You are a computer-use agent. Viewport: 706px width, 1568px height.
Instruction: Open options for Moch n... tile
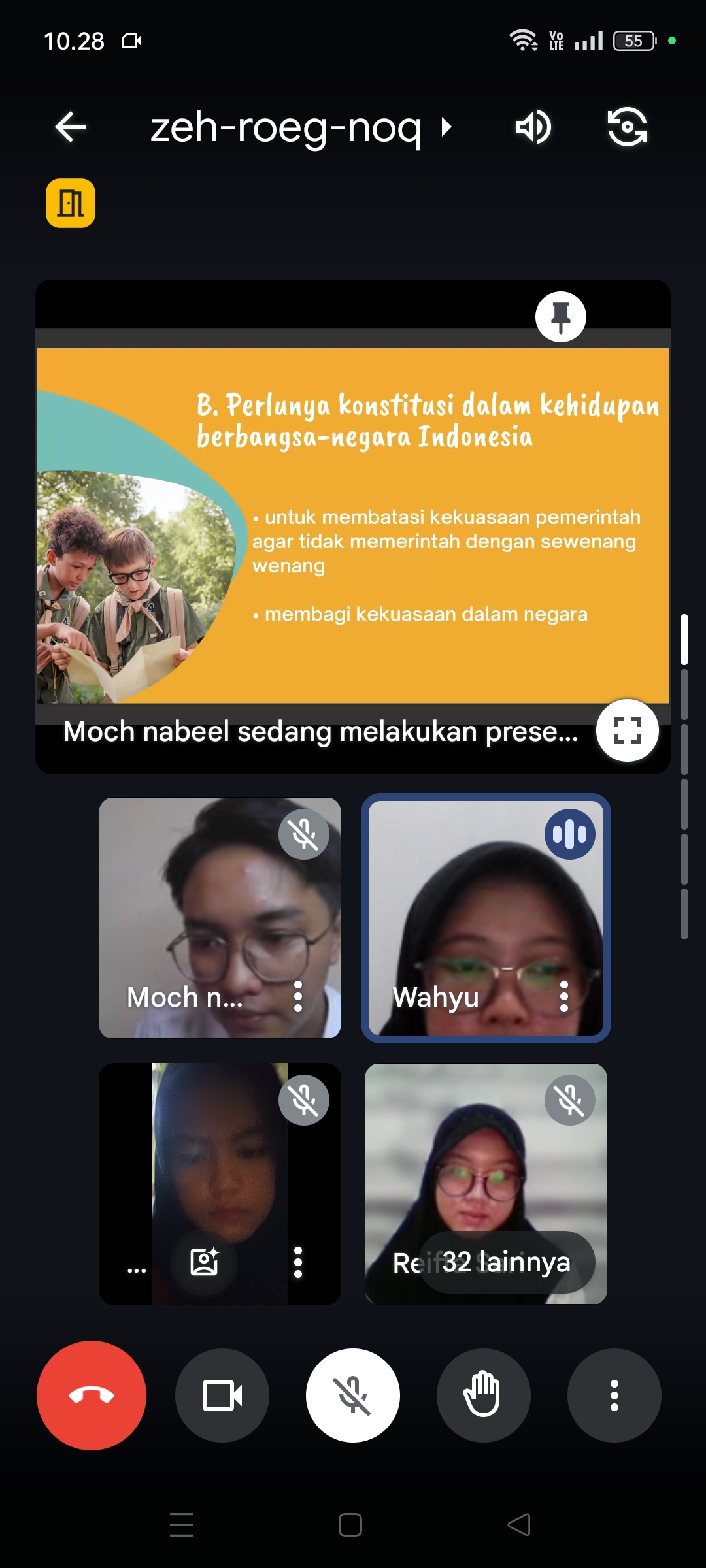tap(298, 997)
